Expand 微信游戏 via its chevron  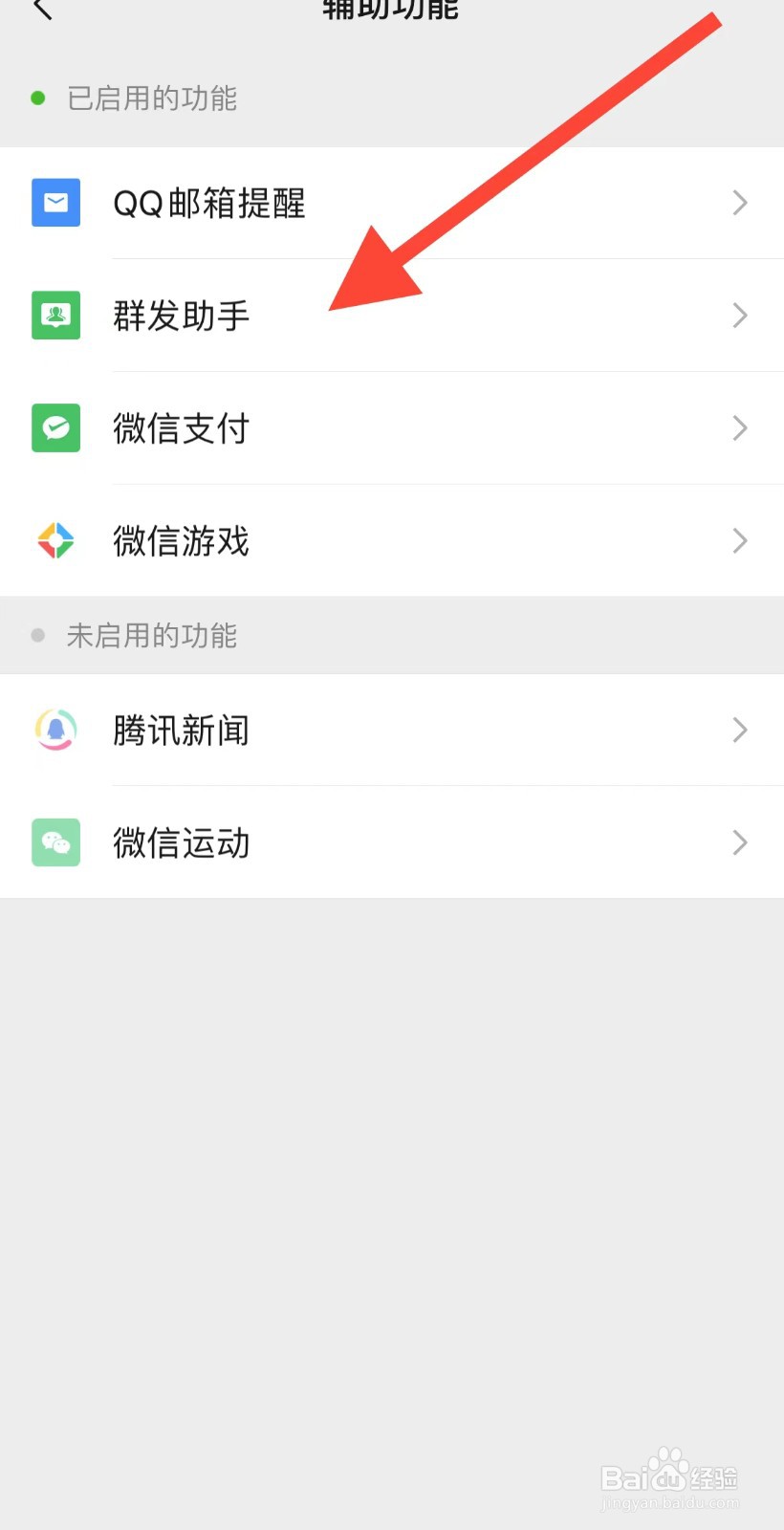pos(738,540)
